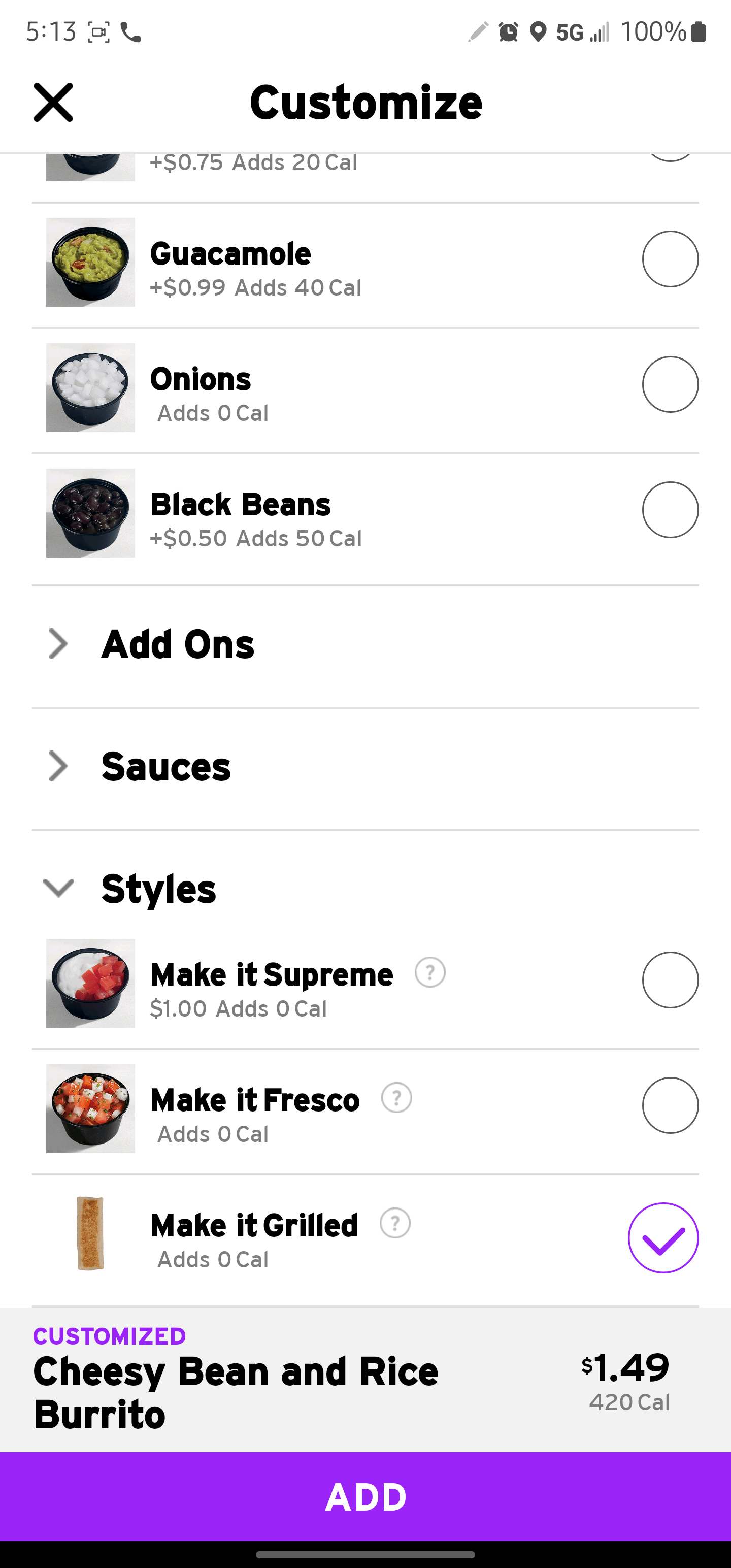Close the Customize screen

53,102
